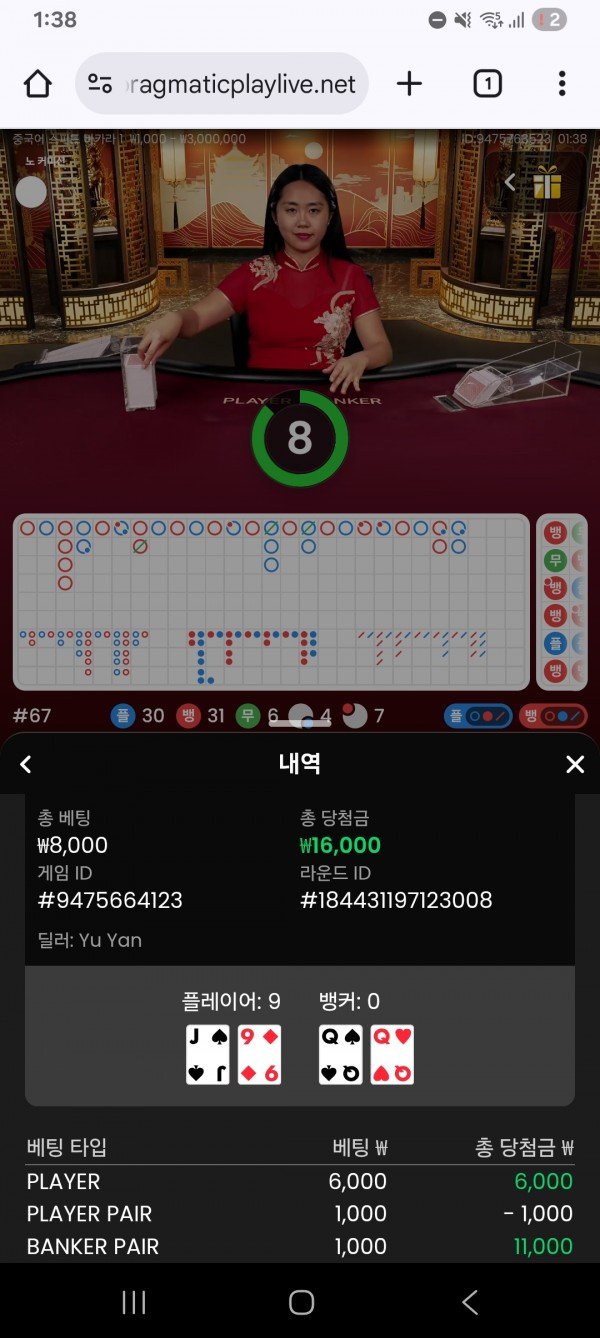Close the 내역 history panel
Viewport: 600px width, 1338px height.
click(x=575, y=765)
